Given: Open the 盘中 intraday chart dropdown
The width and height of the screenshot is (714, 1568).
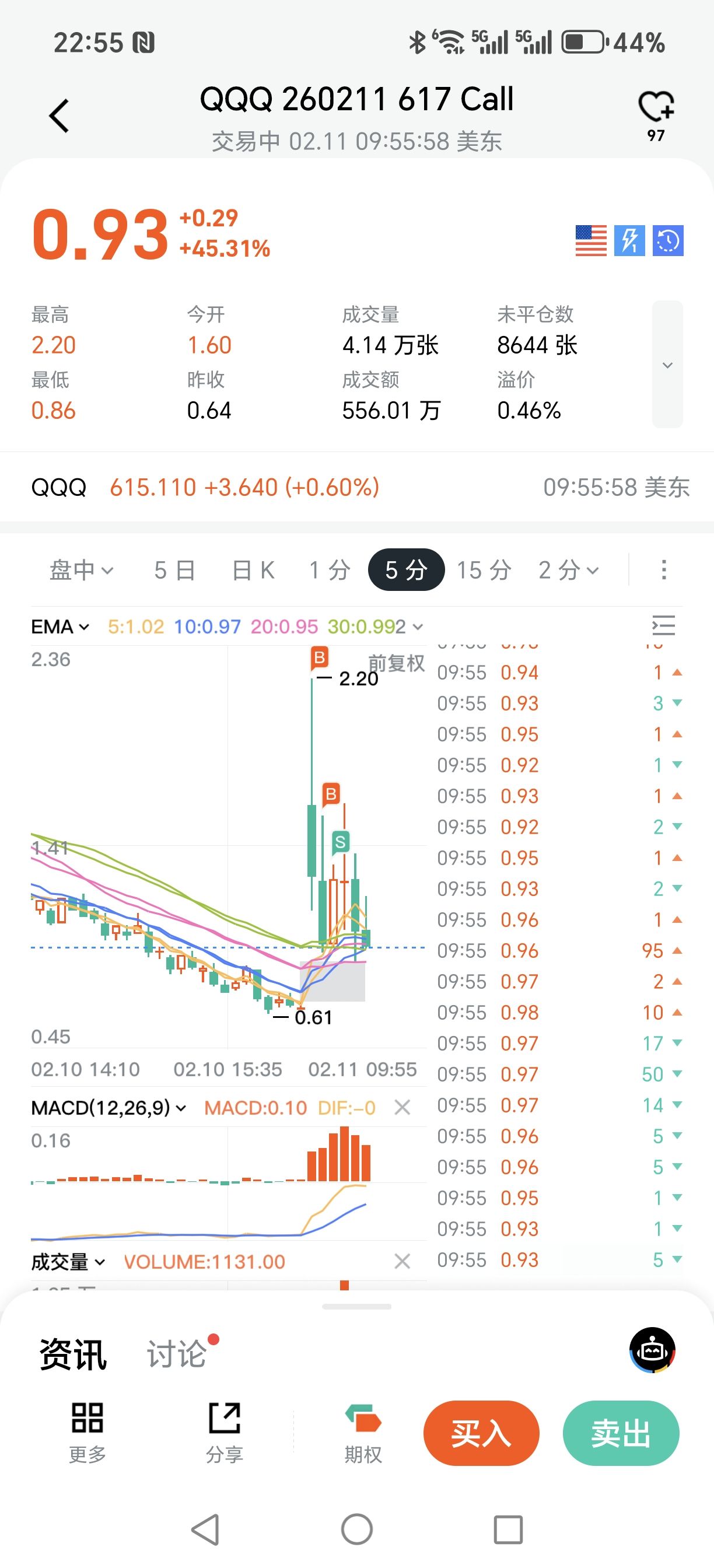Looking at the screenshot, I should [81, 570].
